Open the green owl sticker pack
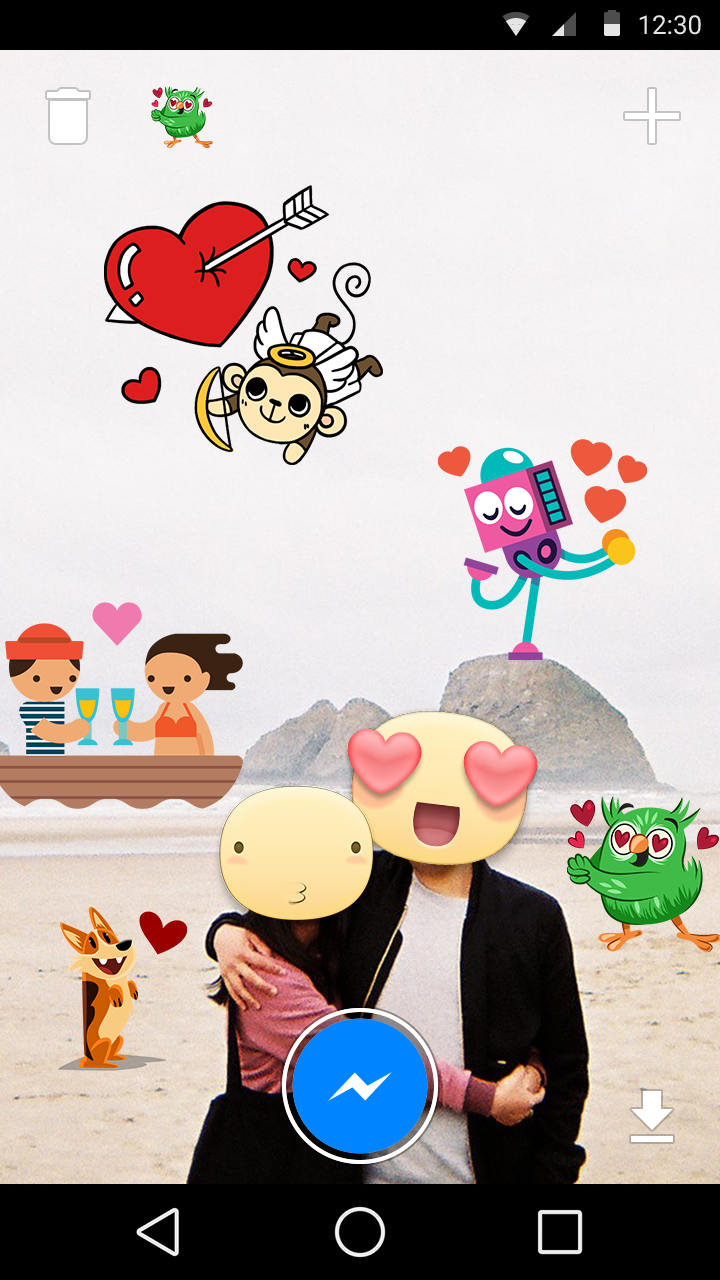The width and height of the screenshot is (720, 1280). [182, 116]
